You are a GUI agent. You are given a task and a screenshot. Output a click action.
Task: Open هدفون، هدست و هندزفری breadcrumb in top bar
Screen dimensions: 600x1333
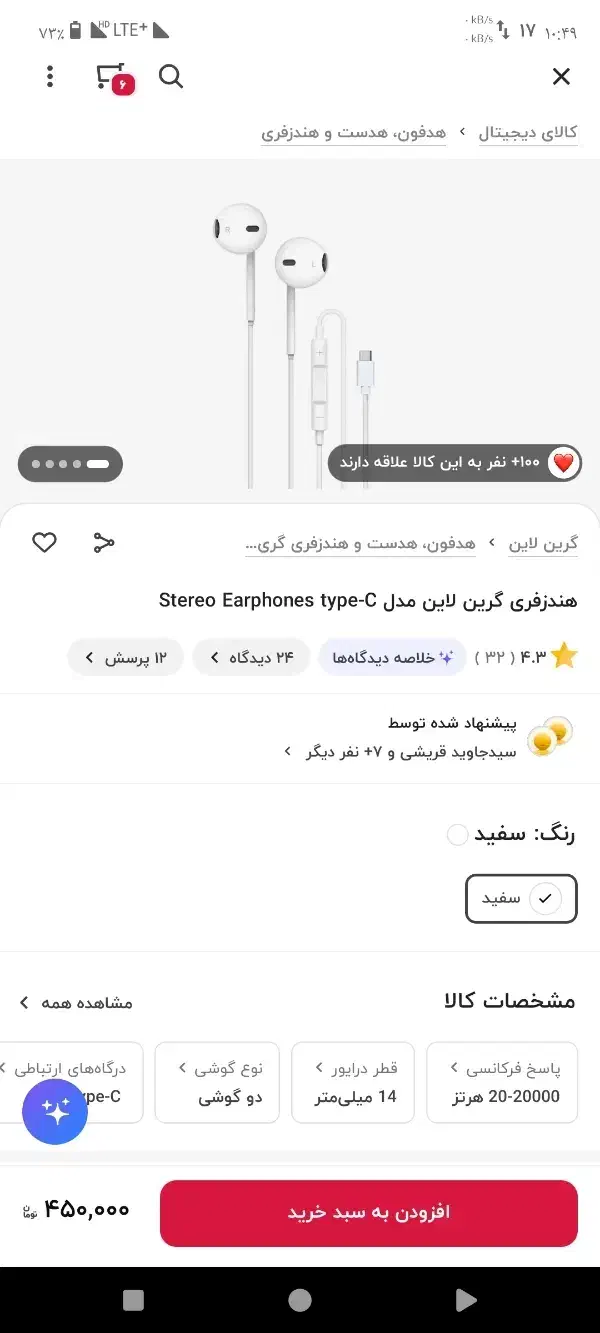pos(354,132)
